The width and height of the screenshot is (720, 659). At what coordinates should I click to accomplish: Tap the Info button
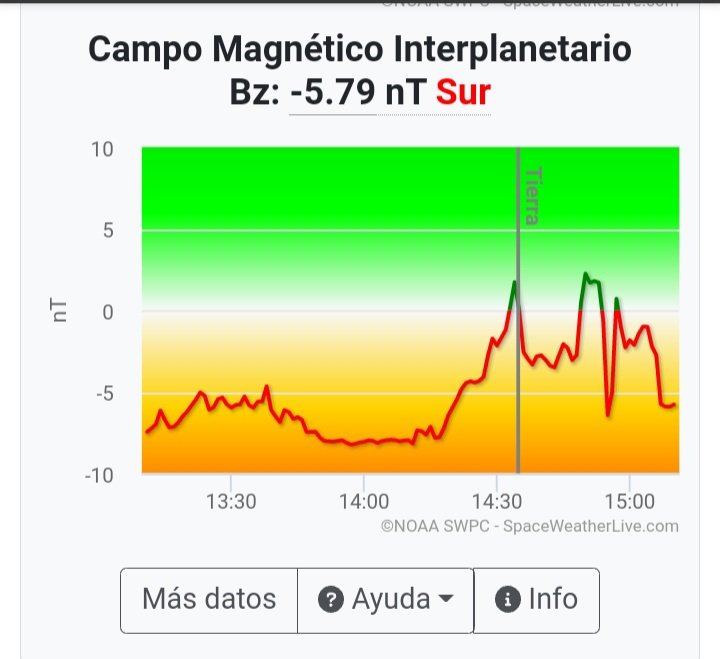536,600
